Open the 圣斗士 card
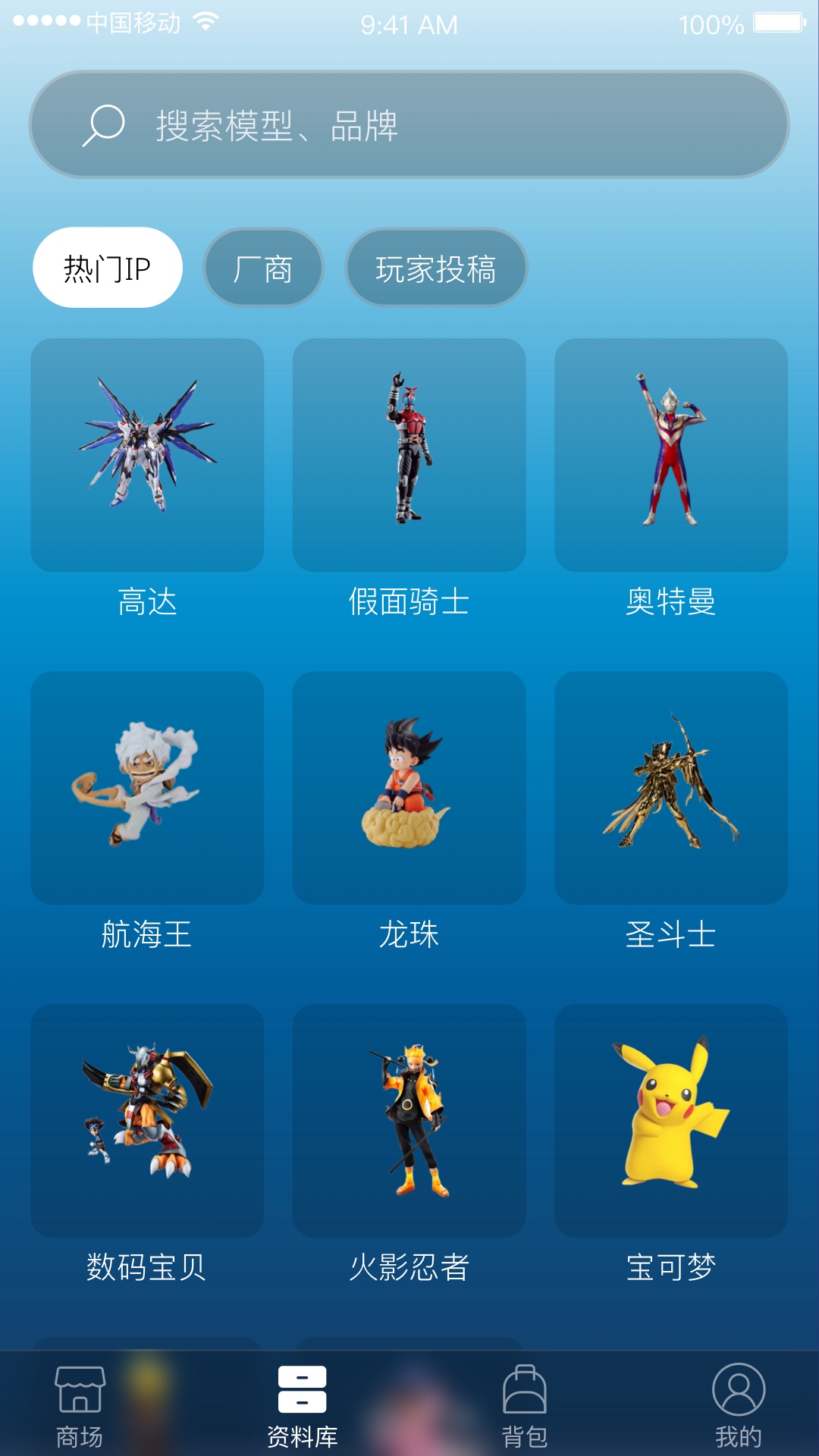 [x=671, y=787]
